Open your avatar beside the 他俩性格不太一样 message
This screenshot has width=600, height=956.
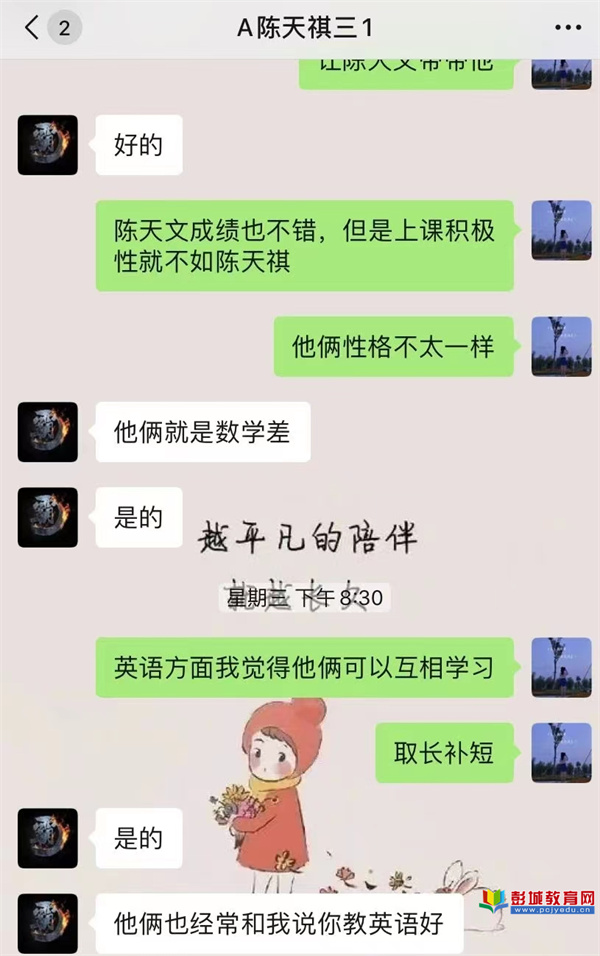(561, 346)
